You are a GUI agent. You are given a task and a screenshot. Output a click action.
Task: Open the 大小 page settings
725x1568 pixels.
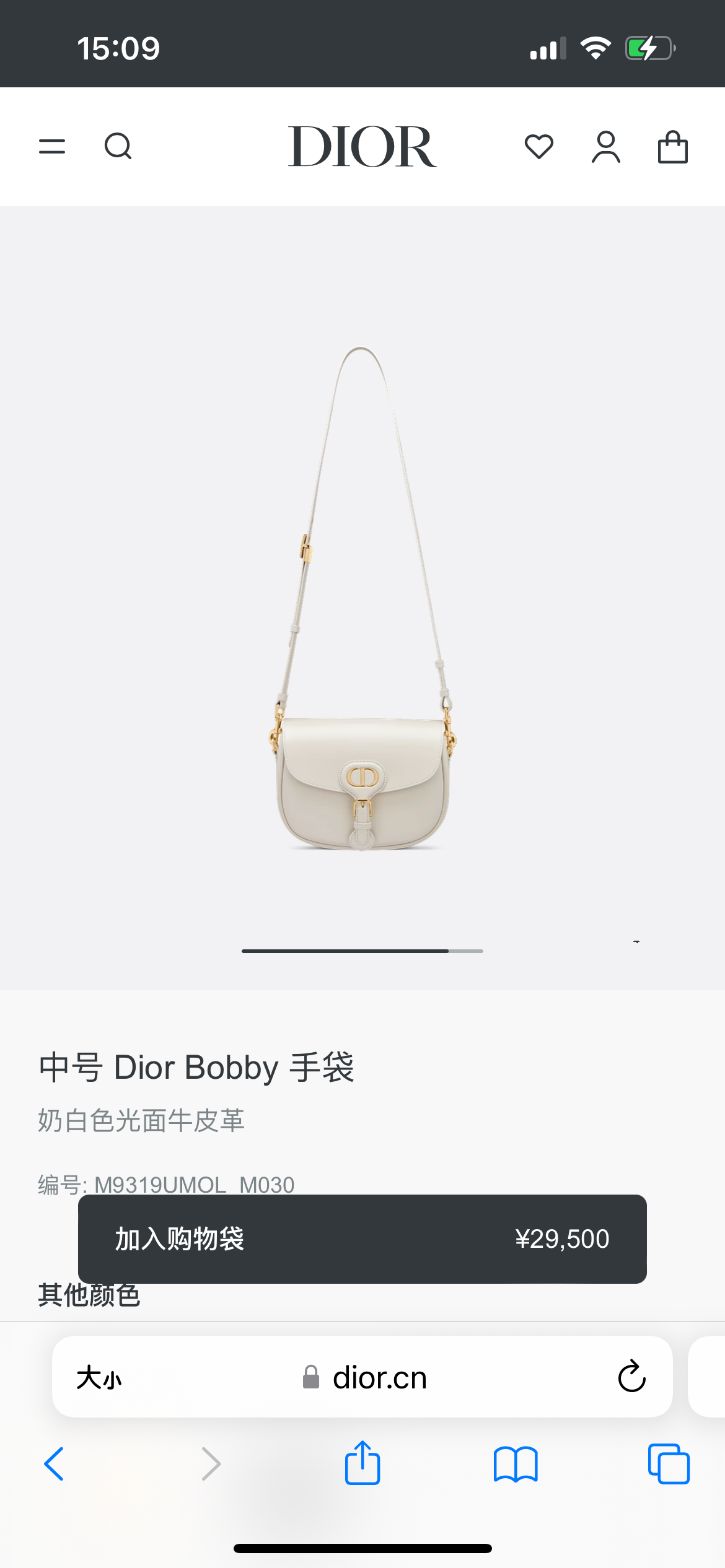pyautogui.click(x=99, y=1378)
